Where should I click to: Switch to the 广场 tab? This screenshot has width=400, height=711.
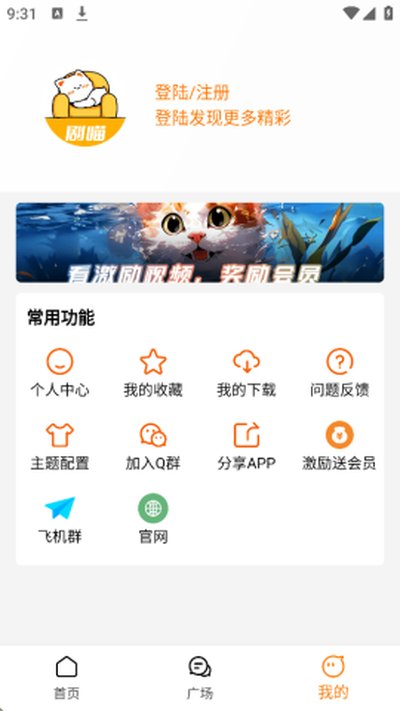[200, 677]
